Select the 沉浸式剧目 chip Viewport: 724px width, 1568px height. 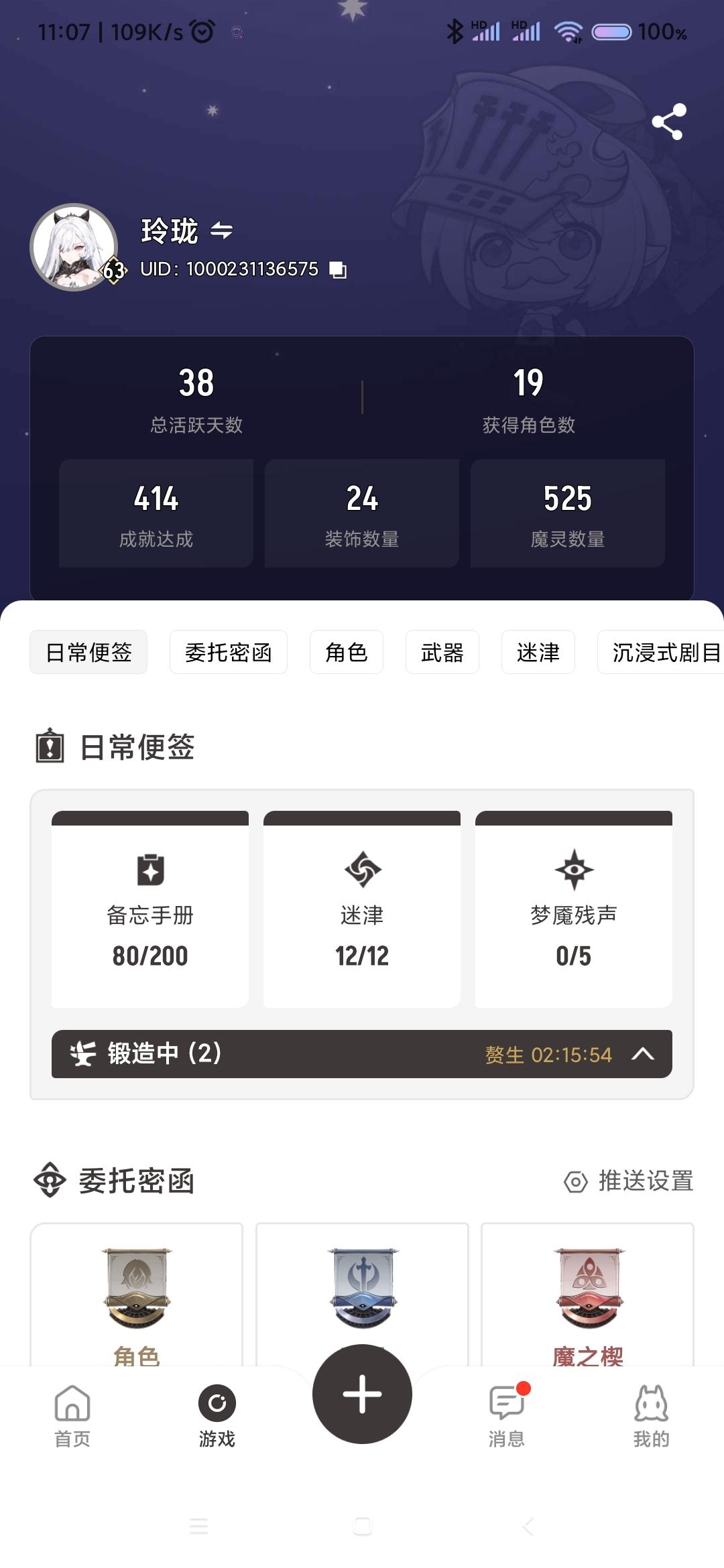click(664, 652)
